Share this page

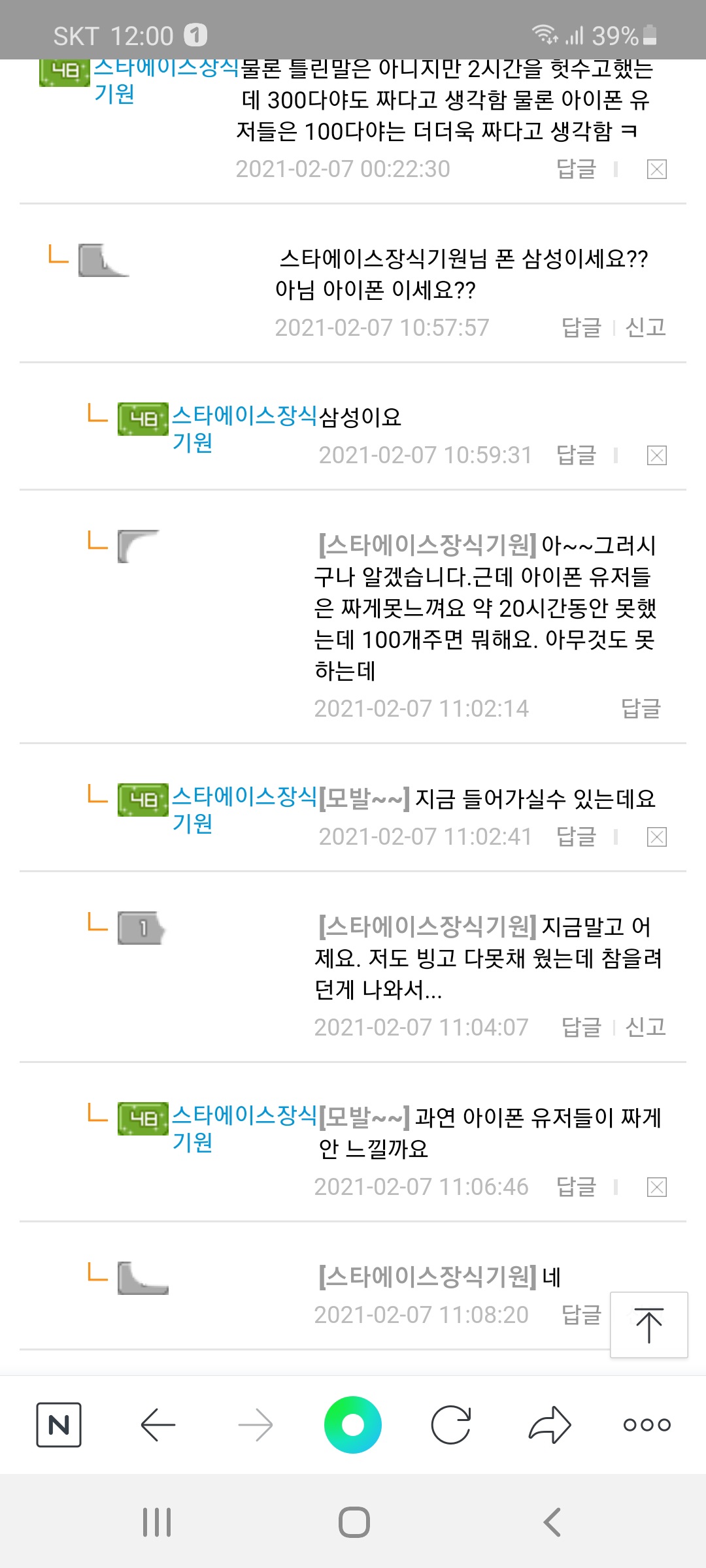click(550, 1424)
